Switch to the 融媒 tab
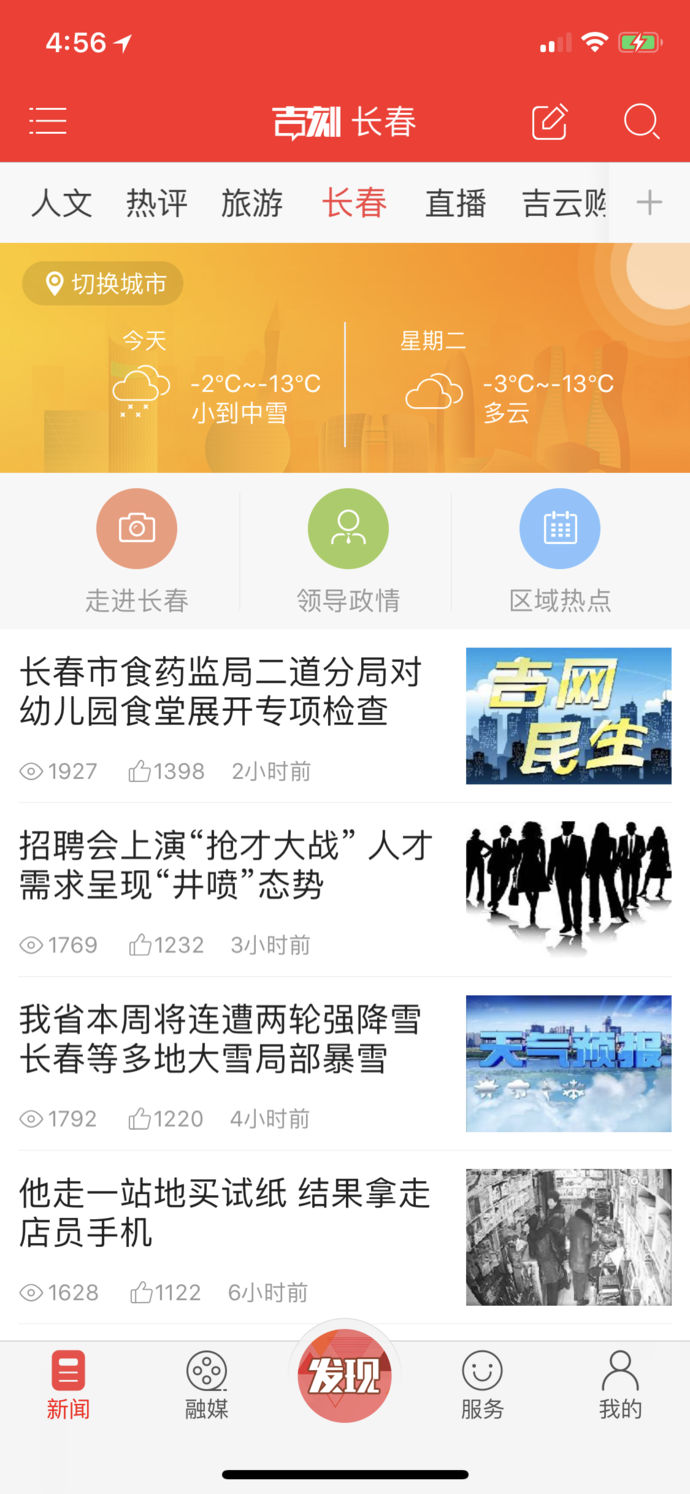690x1494 pixels. point(207,1385)
